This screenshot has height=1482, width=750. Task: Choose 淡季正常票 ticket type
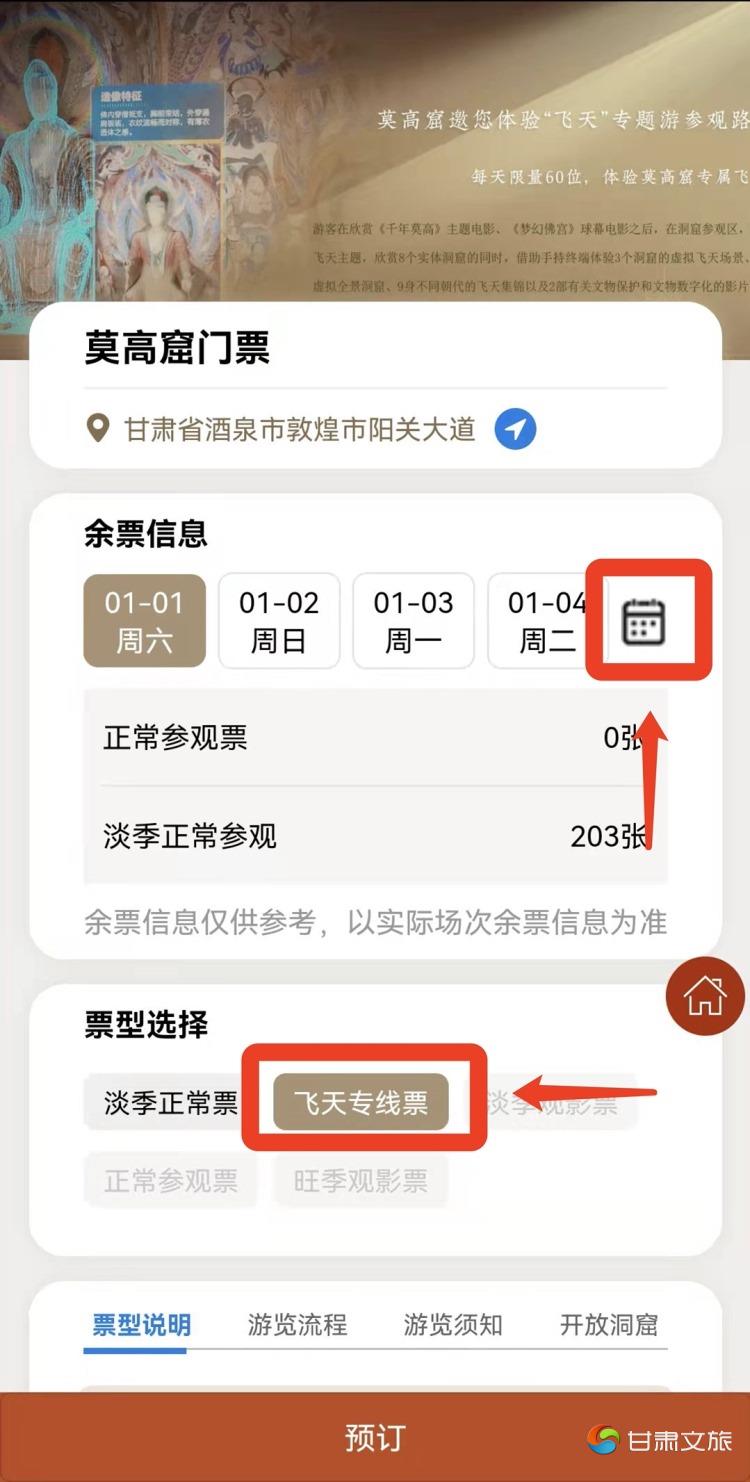pos(170,1103)
